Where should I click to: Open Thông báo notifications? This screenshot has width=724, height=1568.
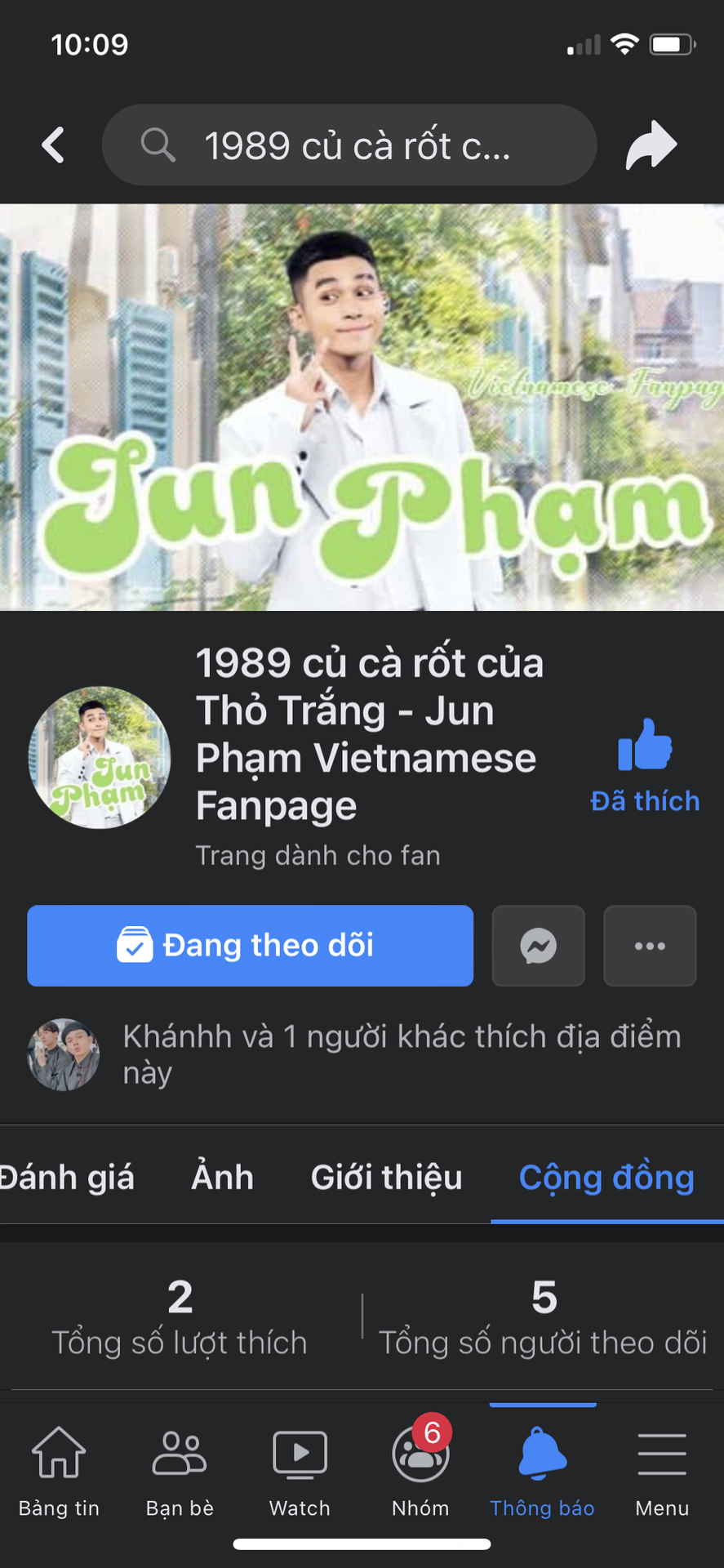542,1471
